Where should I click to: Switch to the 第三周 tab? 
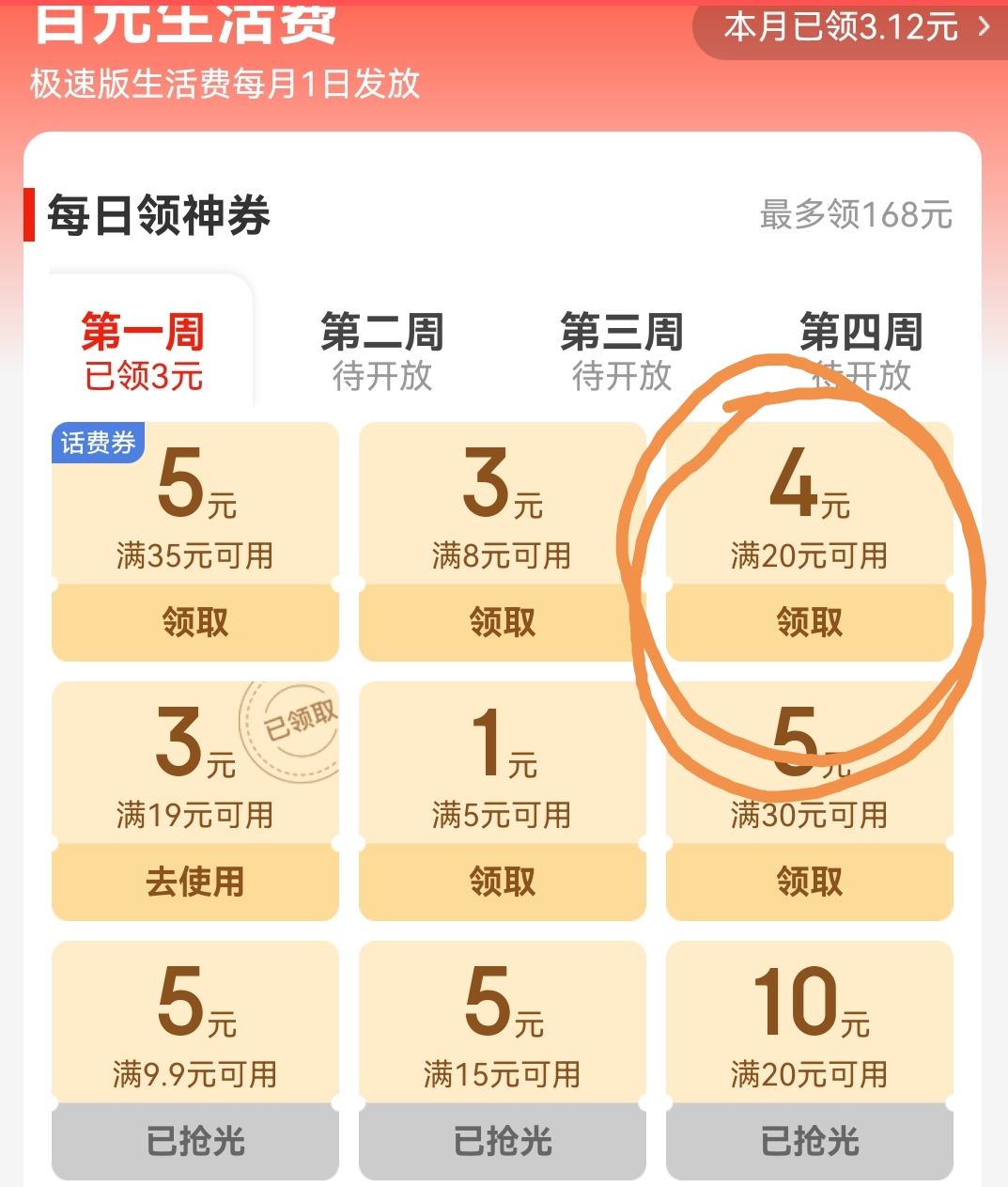click(x=621, y=351)
